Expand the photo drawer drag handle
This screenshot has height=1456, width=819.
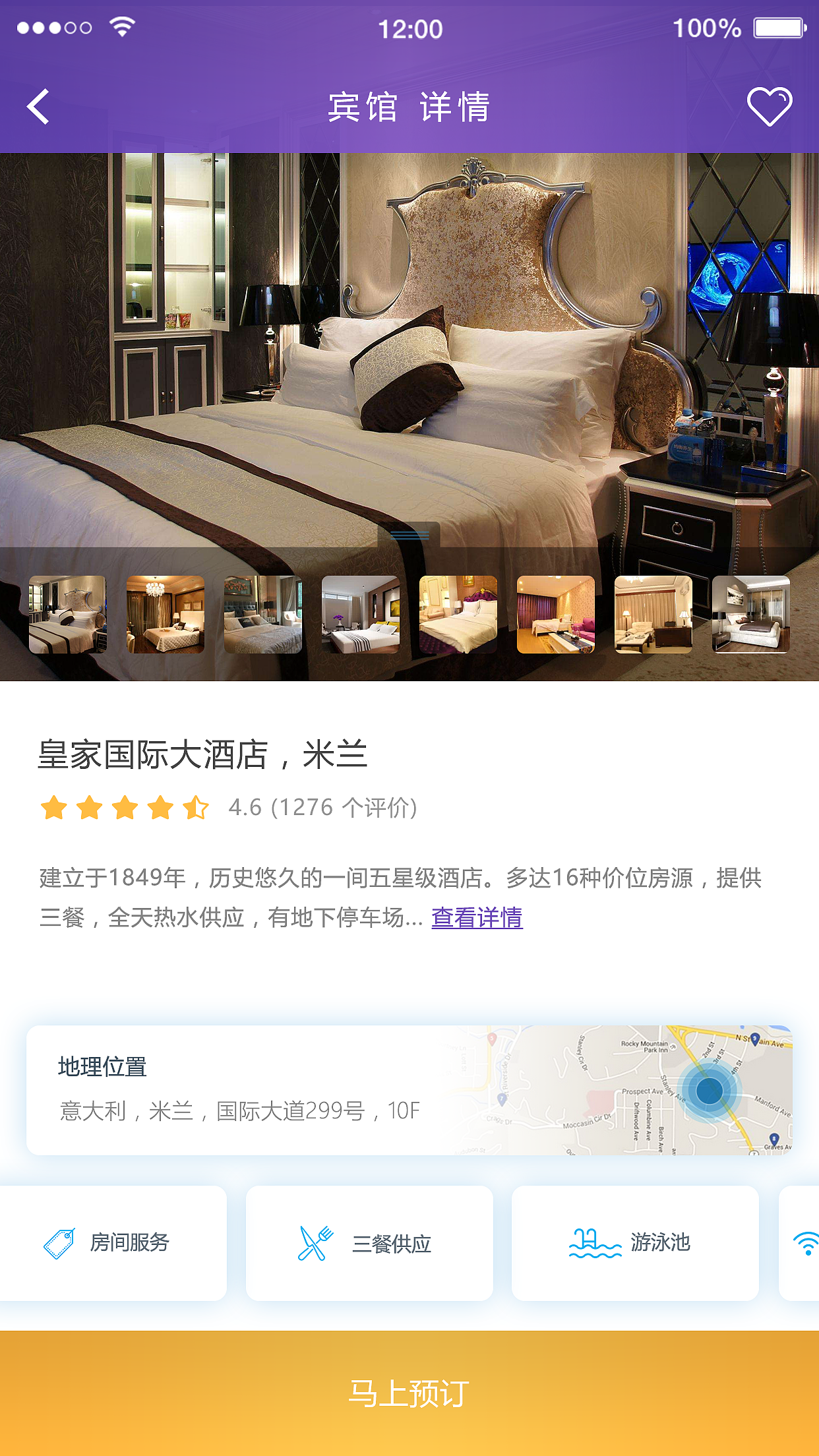(x=409, y=535)
